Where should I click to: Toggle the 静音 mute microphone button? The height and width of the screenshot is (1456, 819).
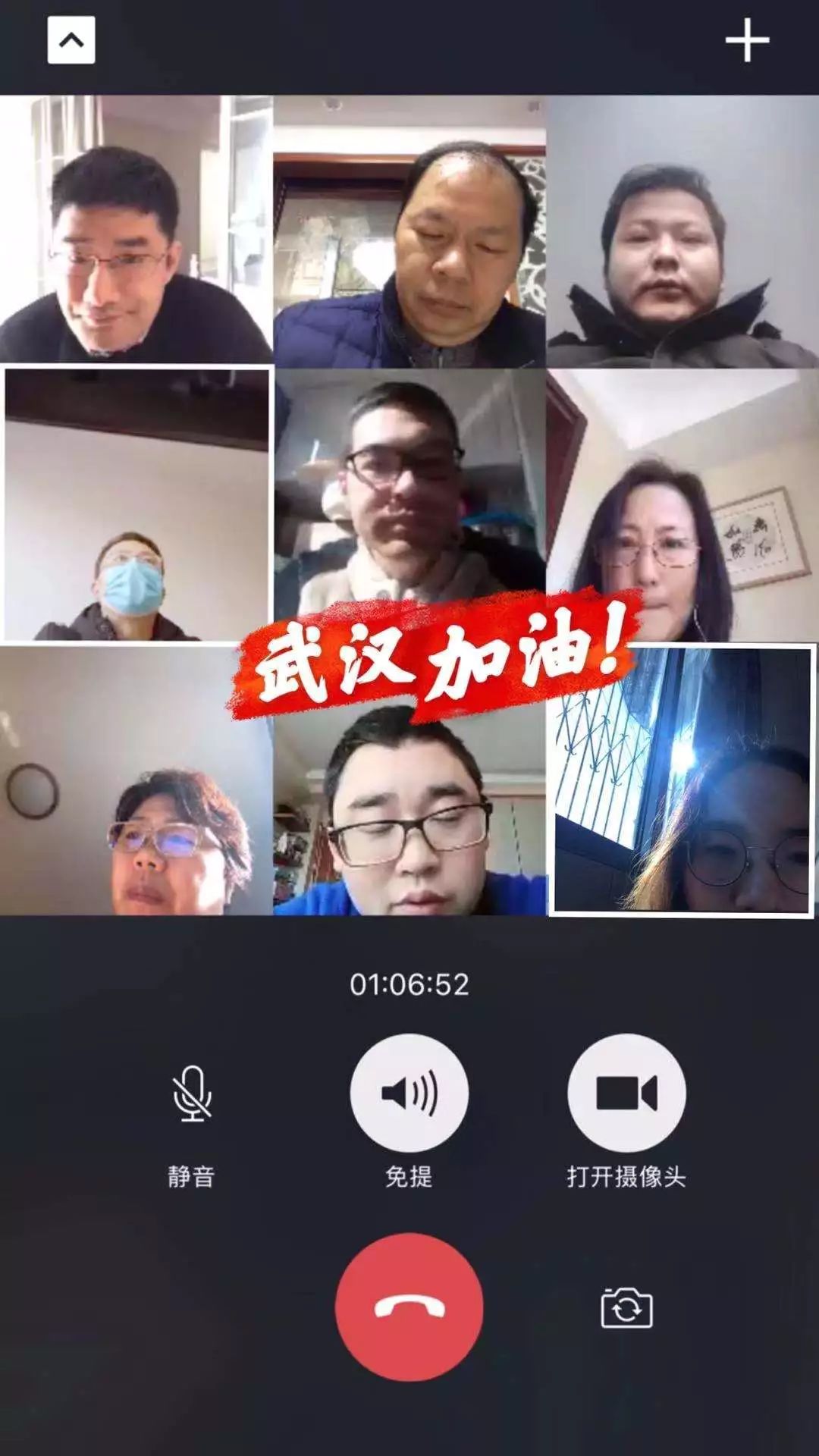[x=192, y=1093]
